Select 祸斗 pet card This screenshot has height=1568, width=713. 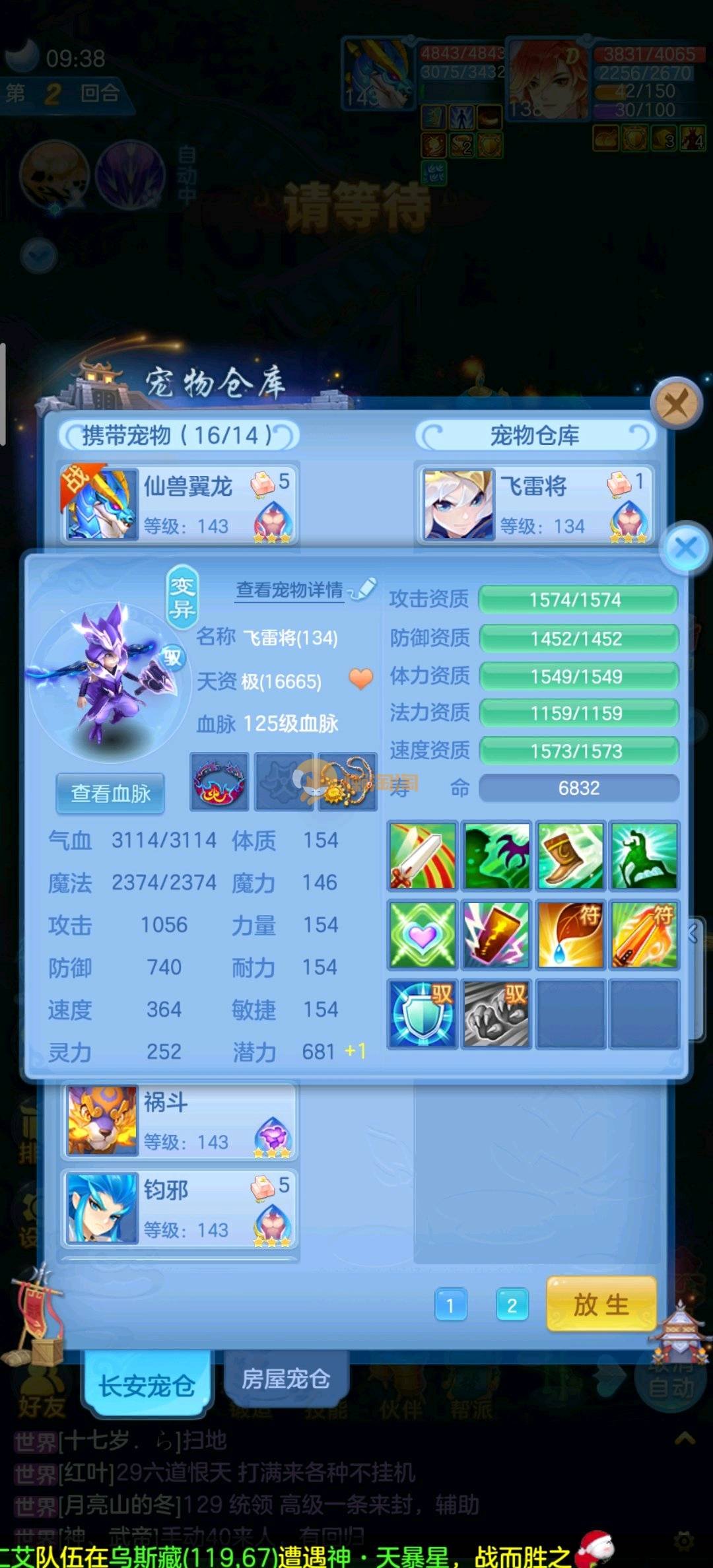pos(178,1122)
